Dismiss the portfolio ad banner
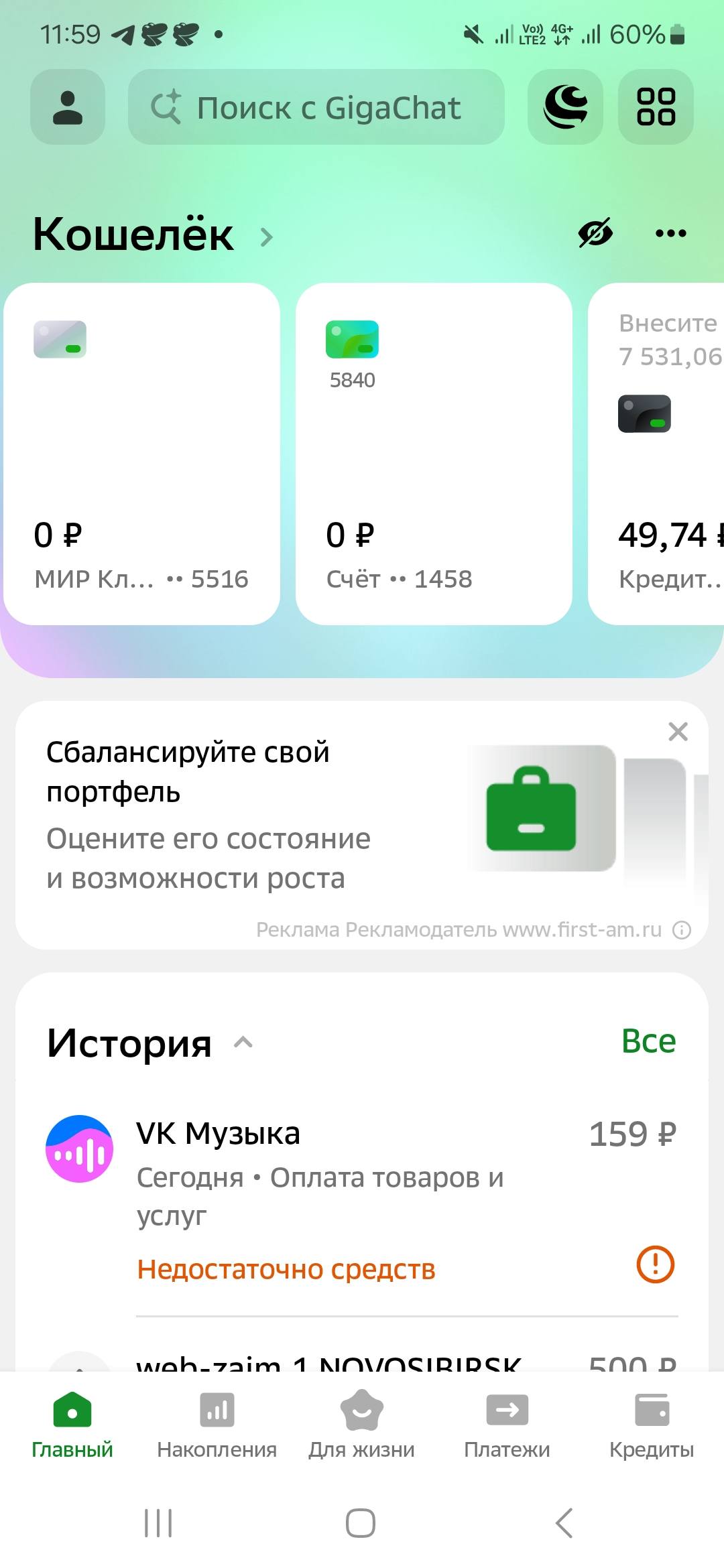This screenshot has width=724, height=1568. point(678,731)
